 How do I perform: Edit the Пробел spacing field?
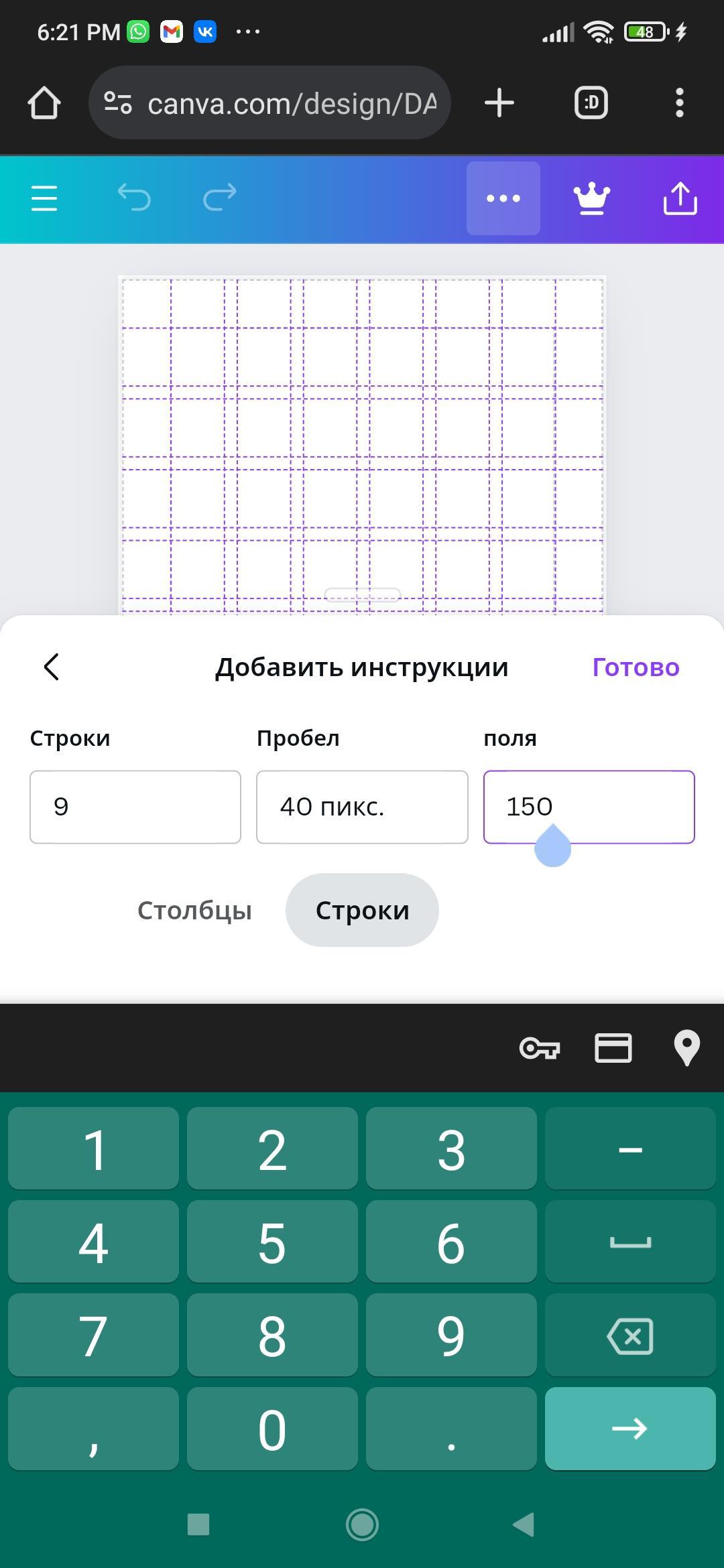click(362, 807)
